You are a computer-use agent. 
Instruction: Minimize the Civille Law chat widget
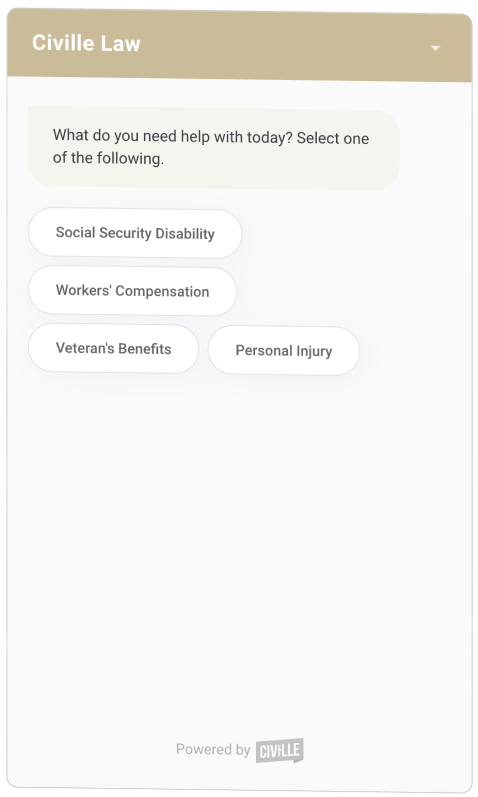point(435,48)
